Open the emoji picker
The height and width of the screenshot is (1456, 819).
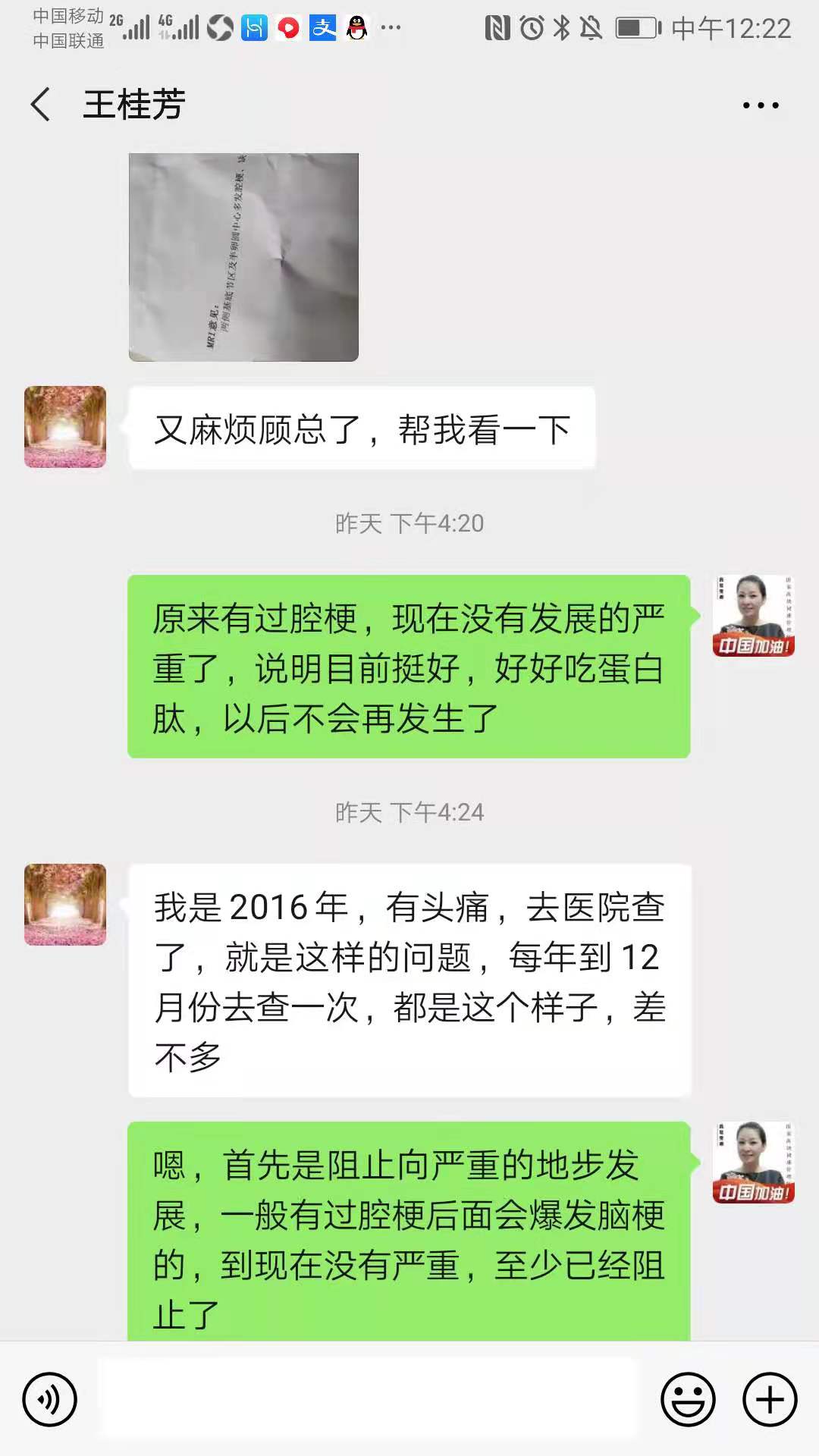click(x=688, y=1399)
